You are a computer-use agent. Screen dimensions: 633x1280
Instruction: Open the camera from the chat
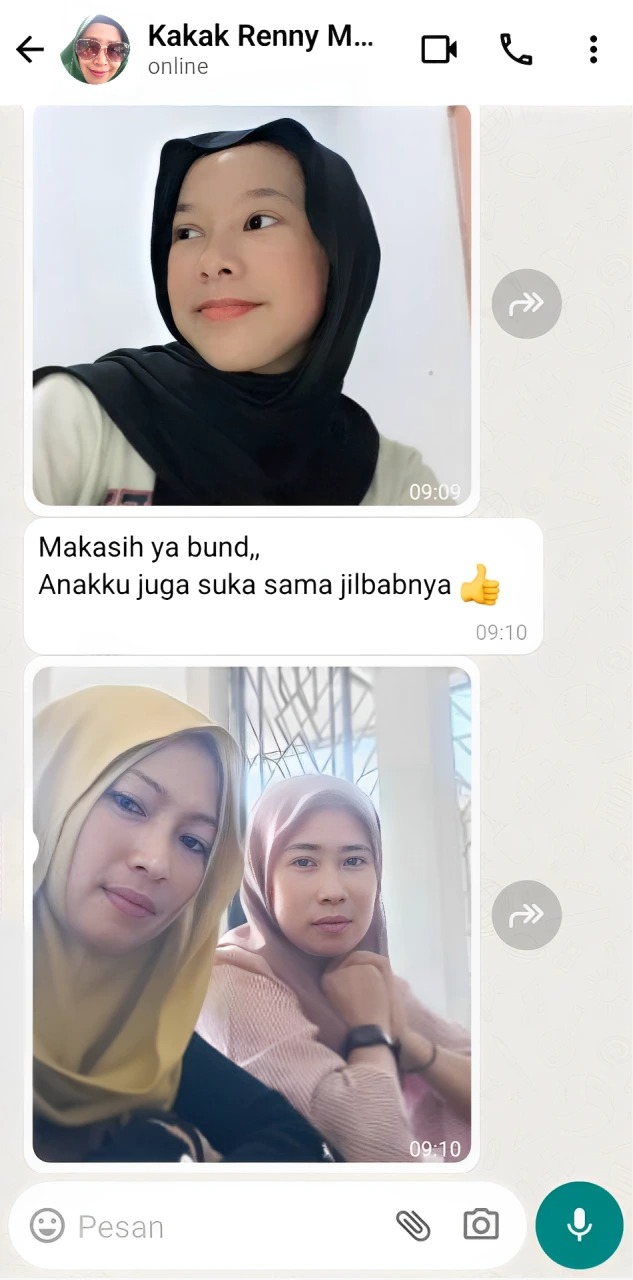[x=480, y=1225]
